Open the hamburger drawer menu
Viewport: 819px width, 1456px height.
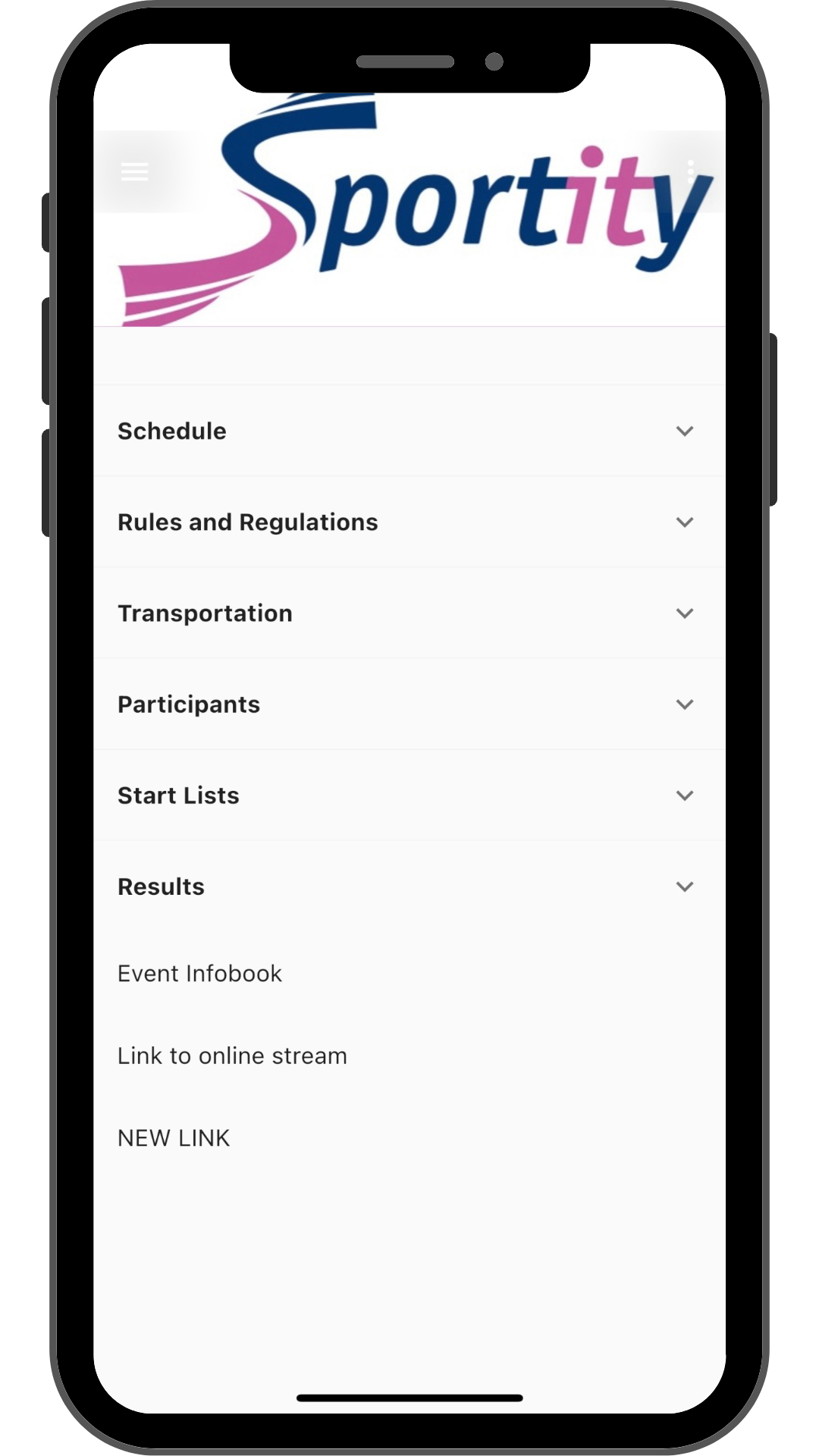click(x=135, y=172)
